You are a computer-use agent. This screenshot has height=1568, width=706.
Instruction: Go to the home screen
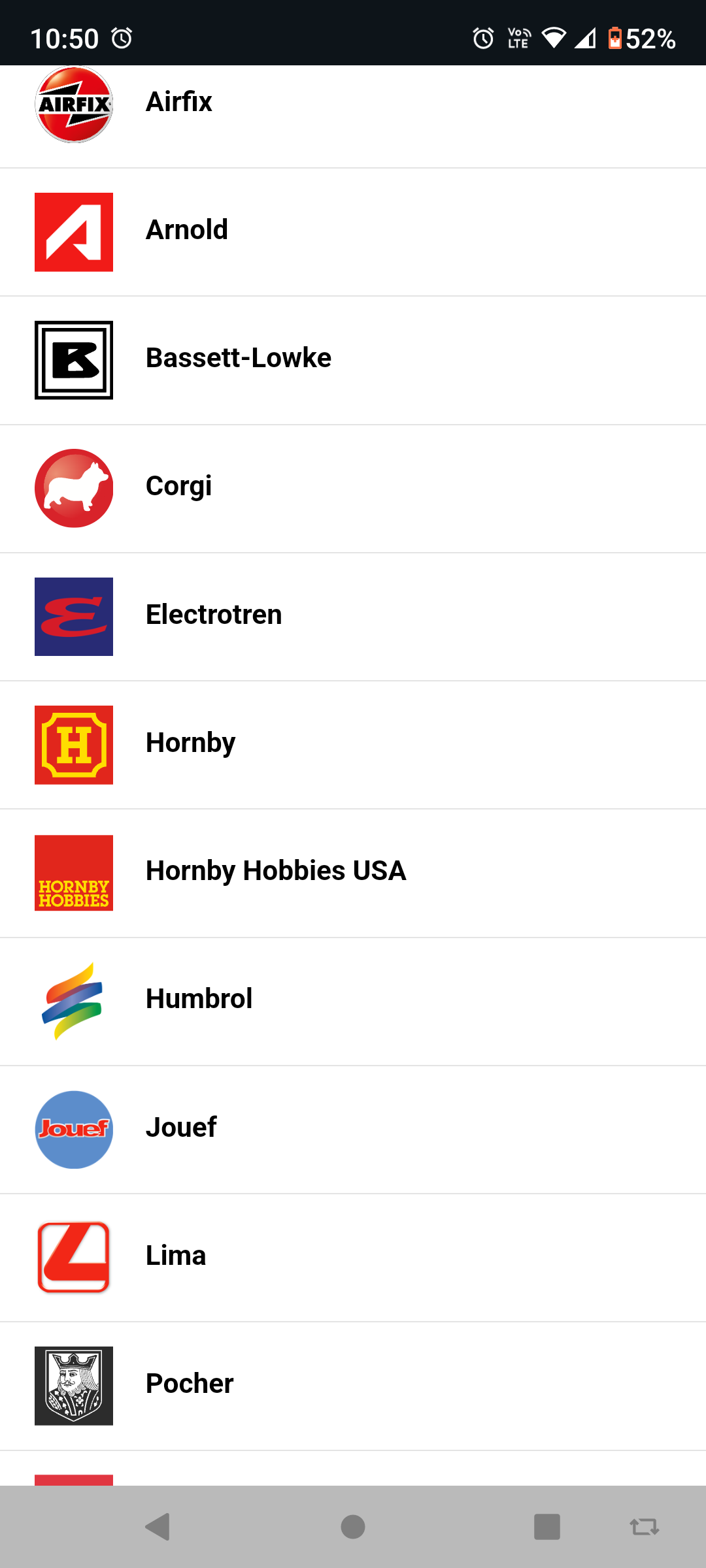pos(353,1527)
